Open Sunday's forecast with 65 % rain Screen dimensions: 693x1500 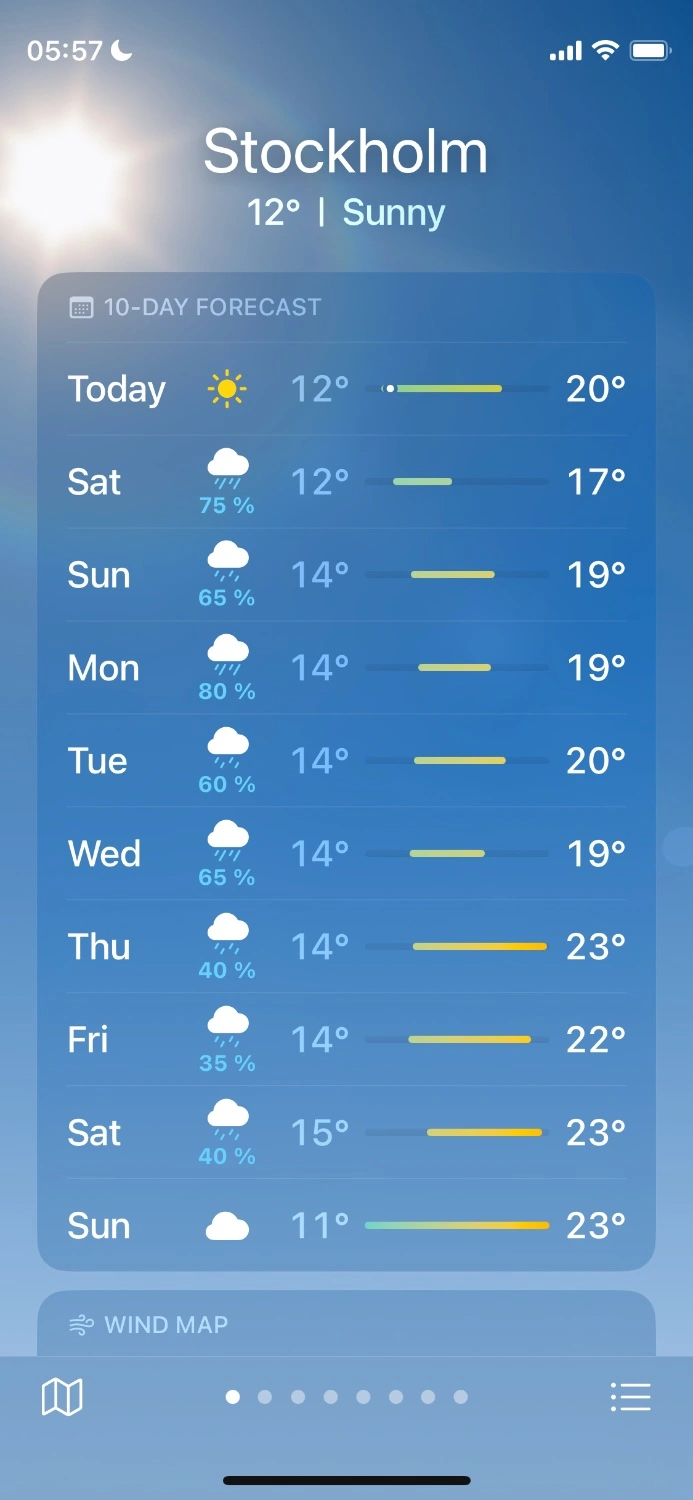tap(346, 575)
